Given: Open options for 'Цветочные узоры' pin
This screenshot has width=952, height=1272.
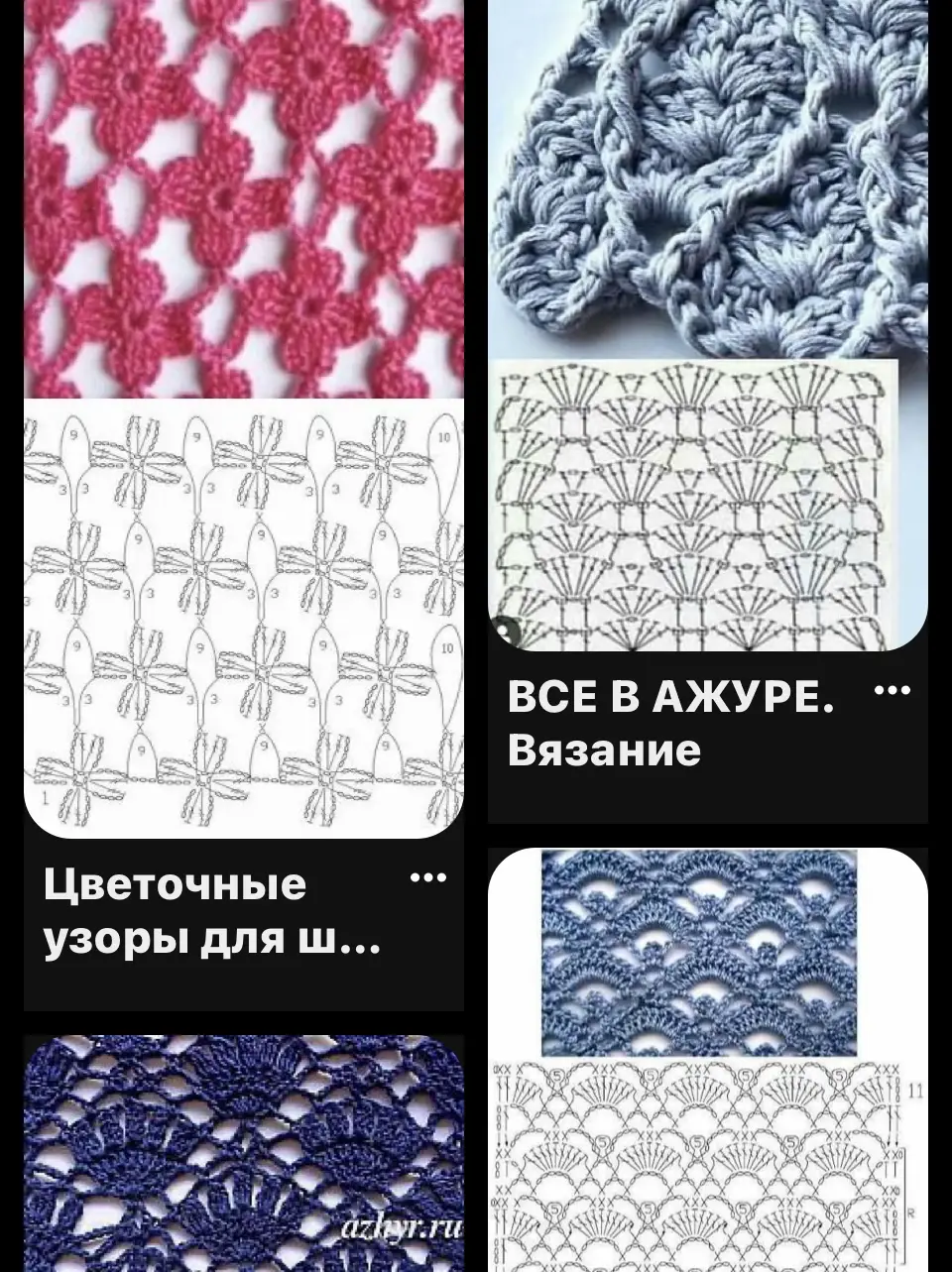Looking at the screenshot, I should point(427,877).
